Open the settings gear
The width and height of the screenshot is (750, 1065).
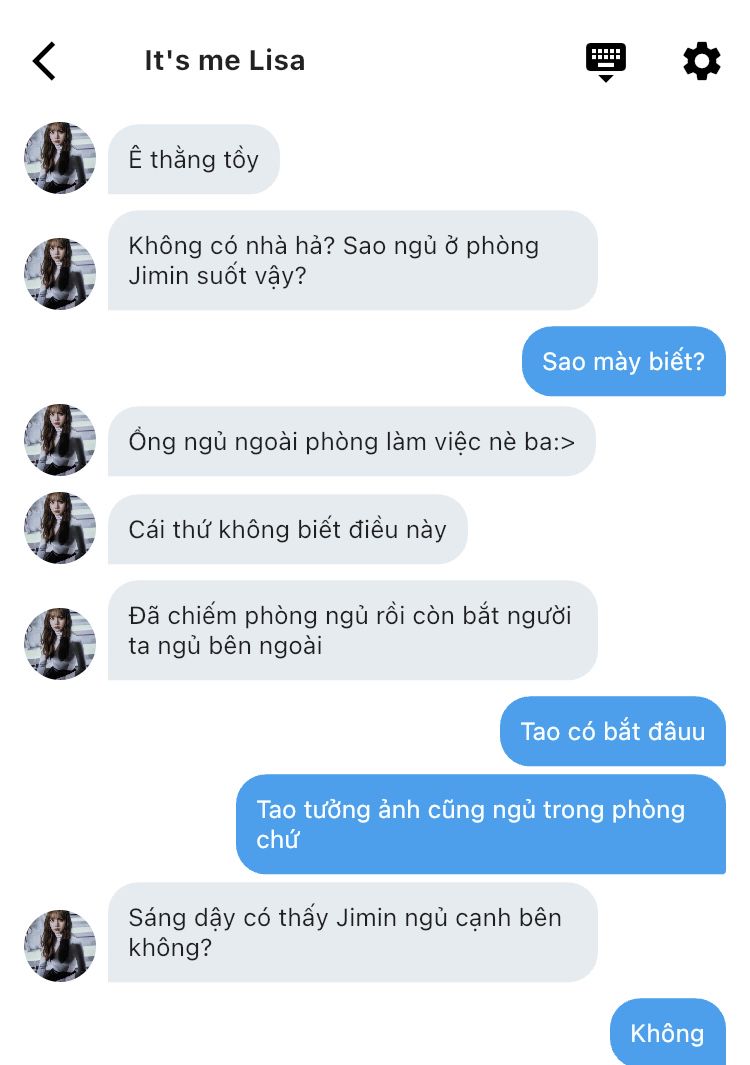(701, 61)
